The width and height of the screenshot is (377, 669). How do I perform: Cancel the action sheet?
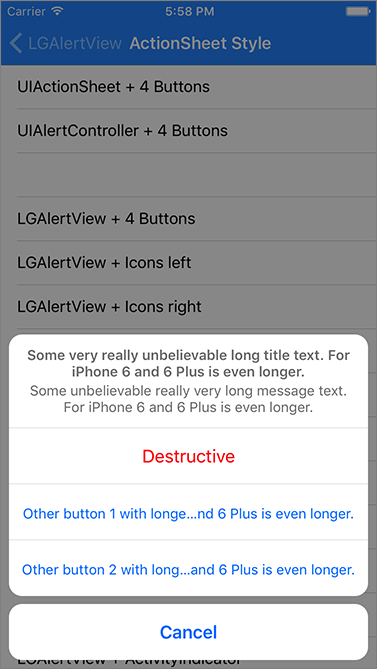click(x=188, y=632)
